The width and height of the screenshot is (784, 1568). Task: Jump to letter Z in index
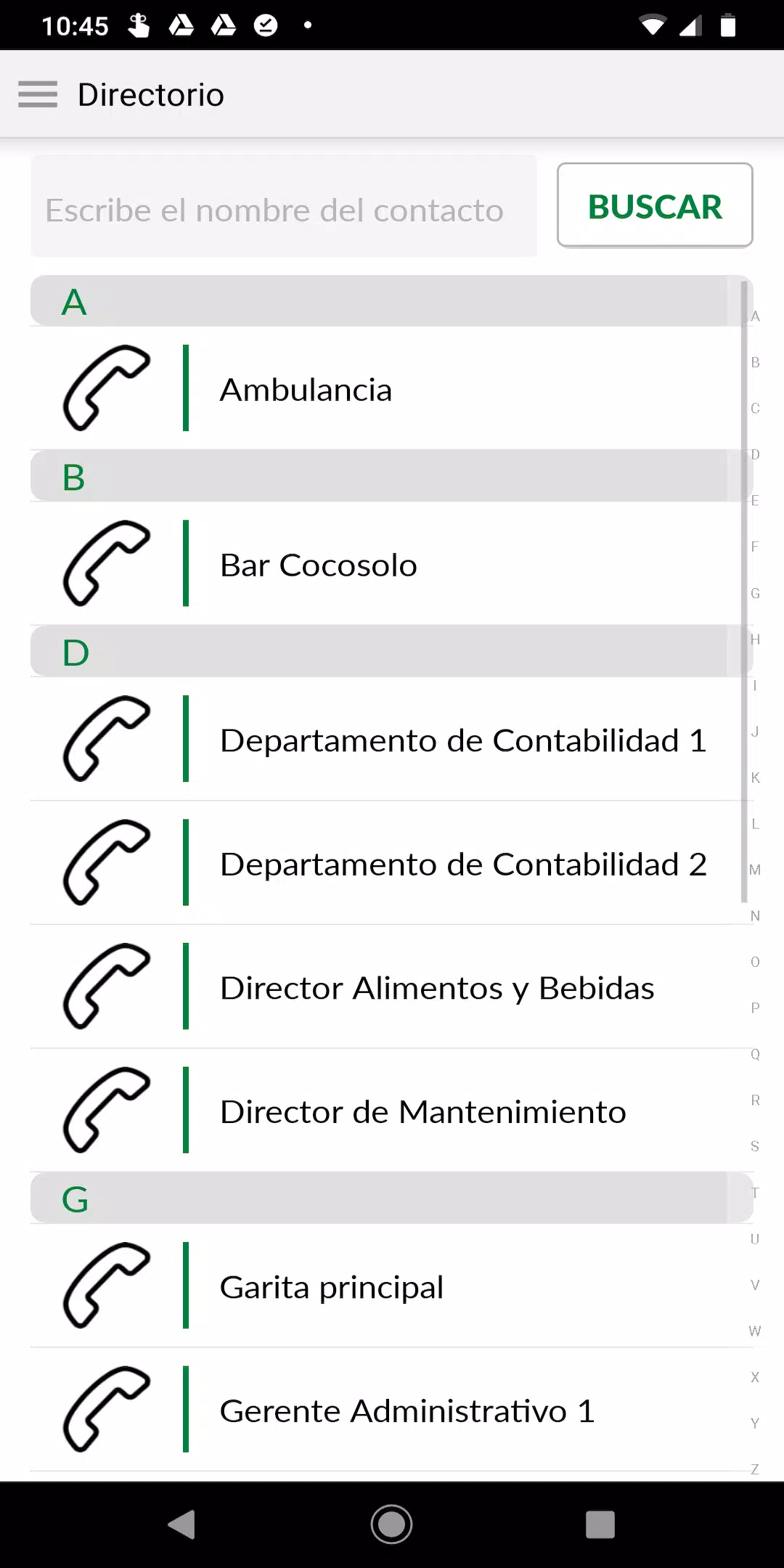click(755, 1469)
